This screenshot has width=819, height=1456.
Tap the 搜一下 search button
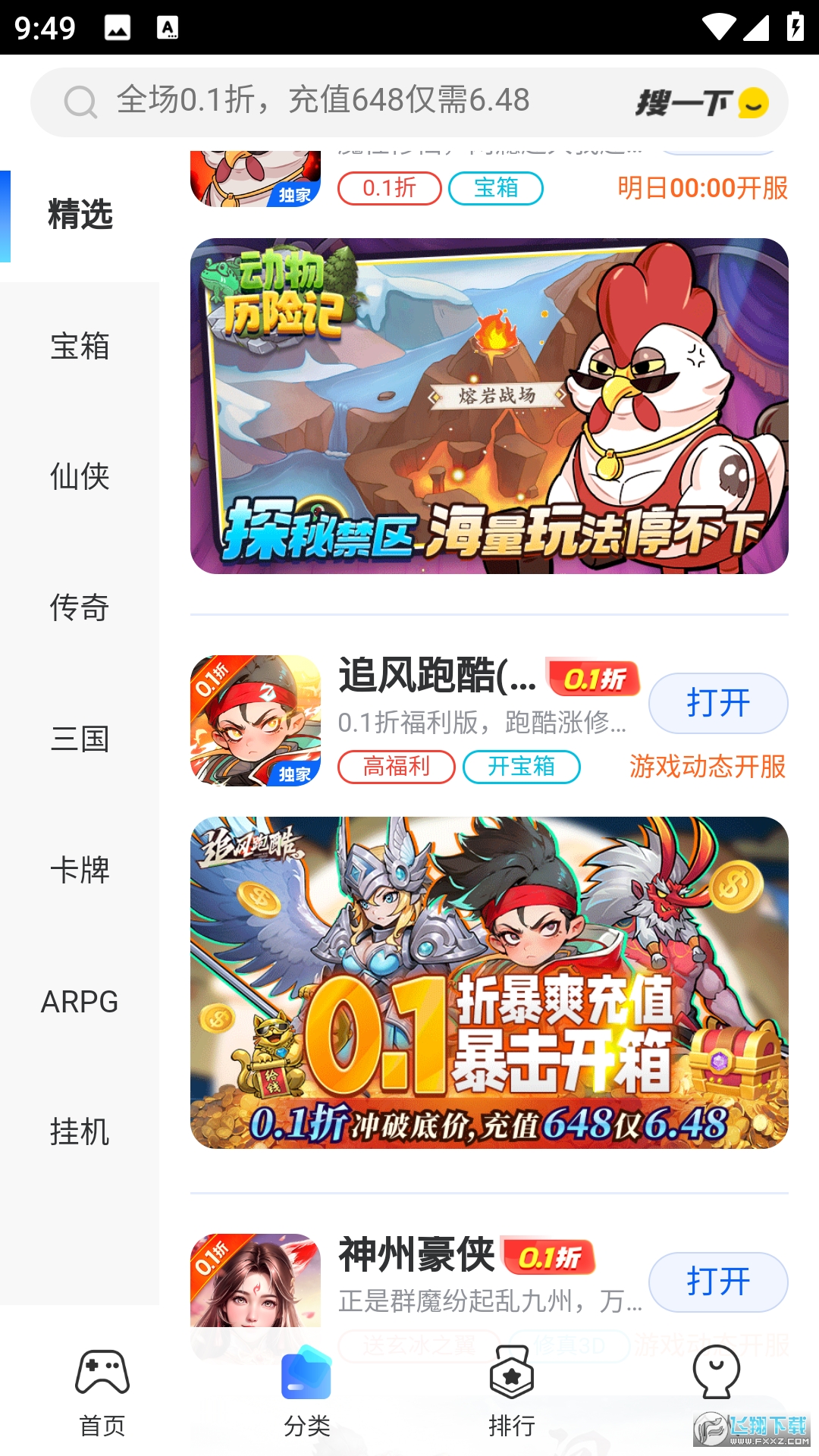pos(701,102)
